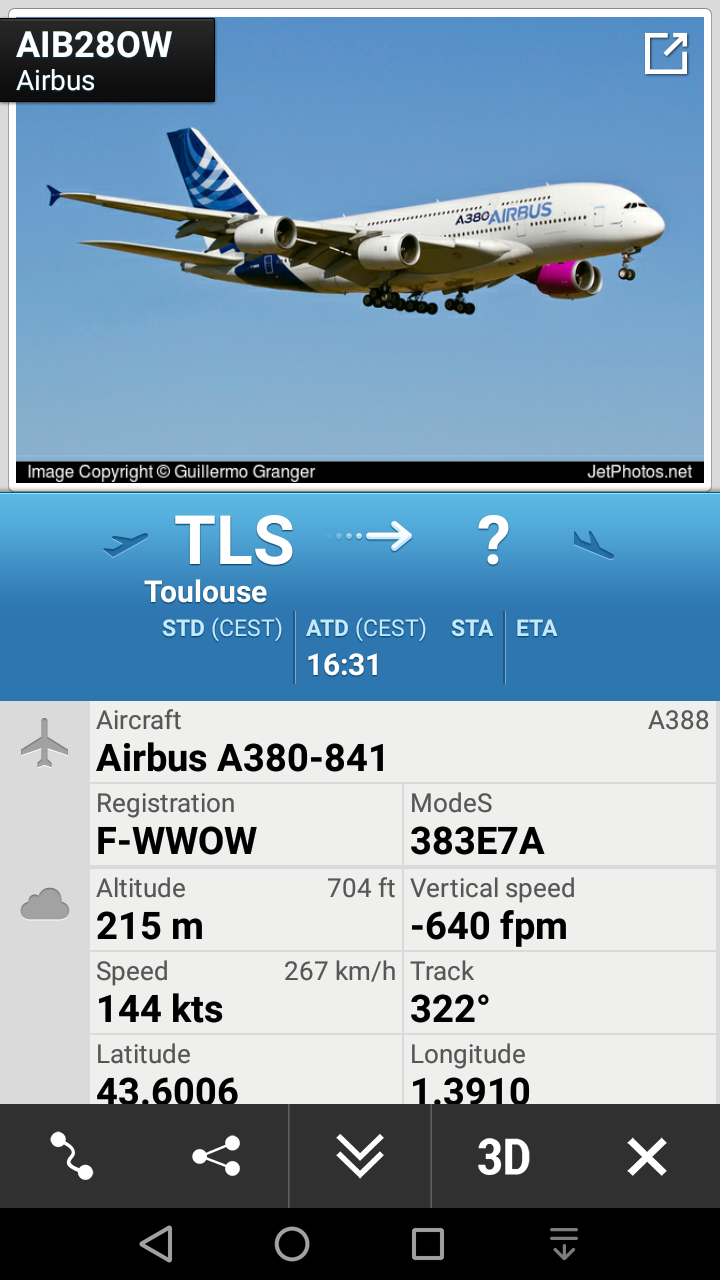Go back with system back button
720x1280 pixels.
pos(156,1244)
